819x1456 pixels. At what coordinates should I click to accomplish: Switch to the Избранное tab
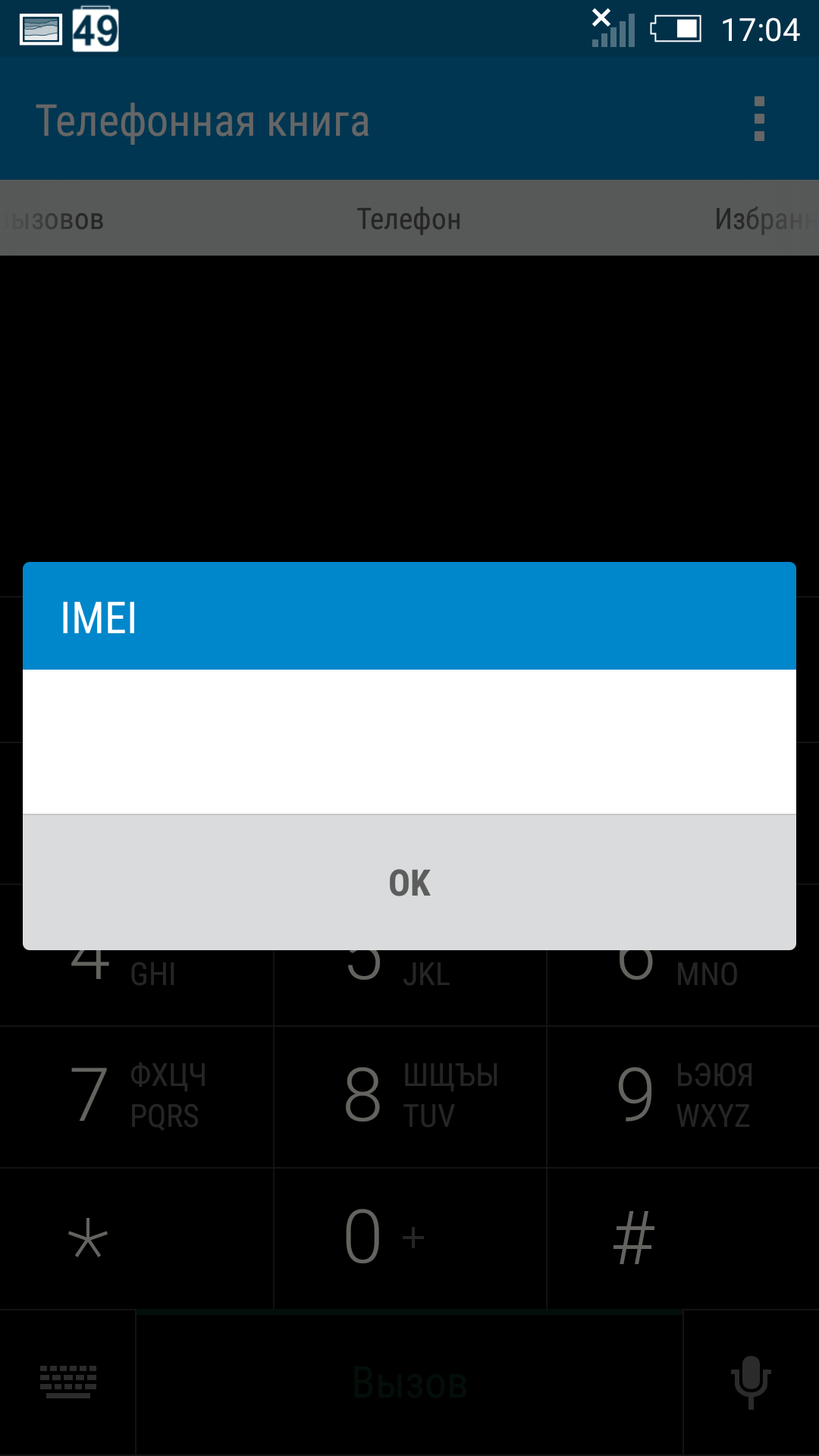tap(762, 219)
